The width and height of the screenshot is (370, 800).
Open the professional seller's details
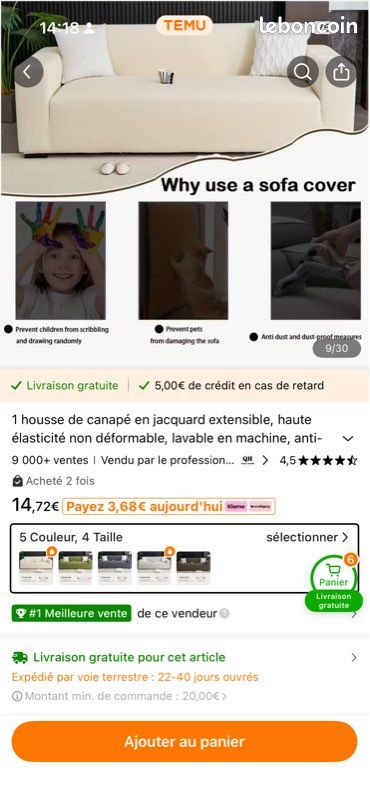pyautogui.click(x=184, y=460)
